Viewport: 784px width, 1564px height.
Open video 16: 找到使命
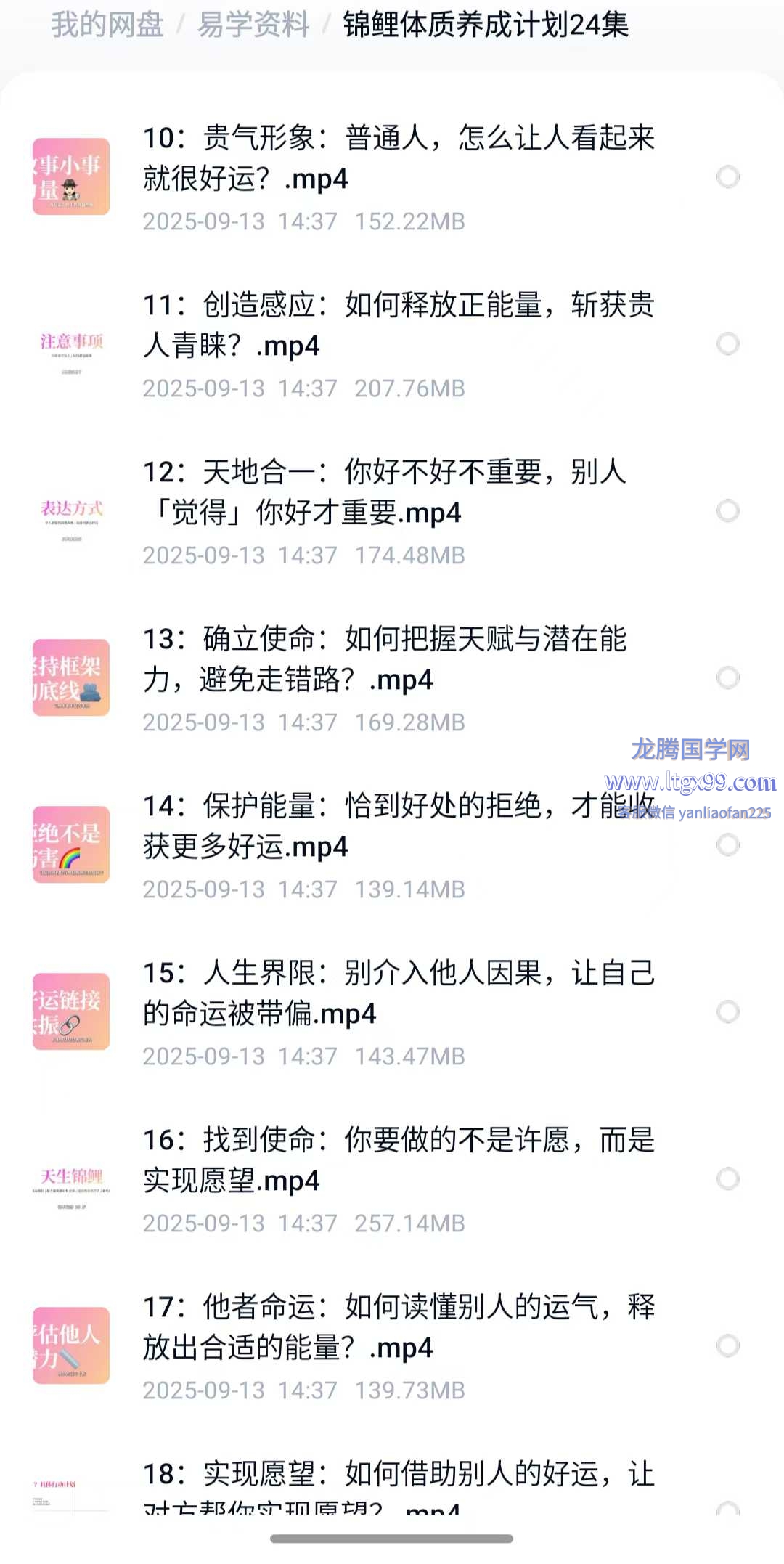point(398,1160)
